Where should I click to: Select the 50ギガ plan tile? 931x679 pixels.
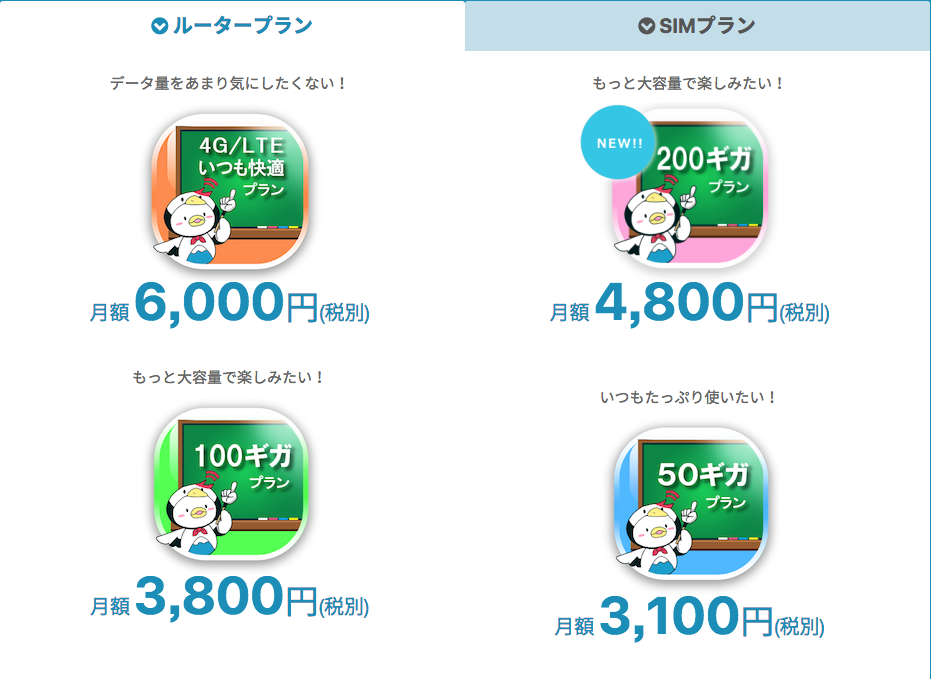click(689, 503)
